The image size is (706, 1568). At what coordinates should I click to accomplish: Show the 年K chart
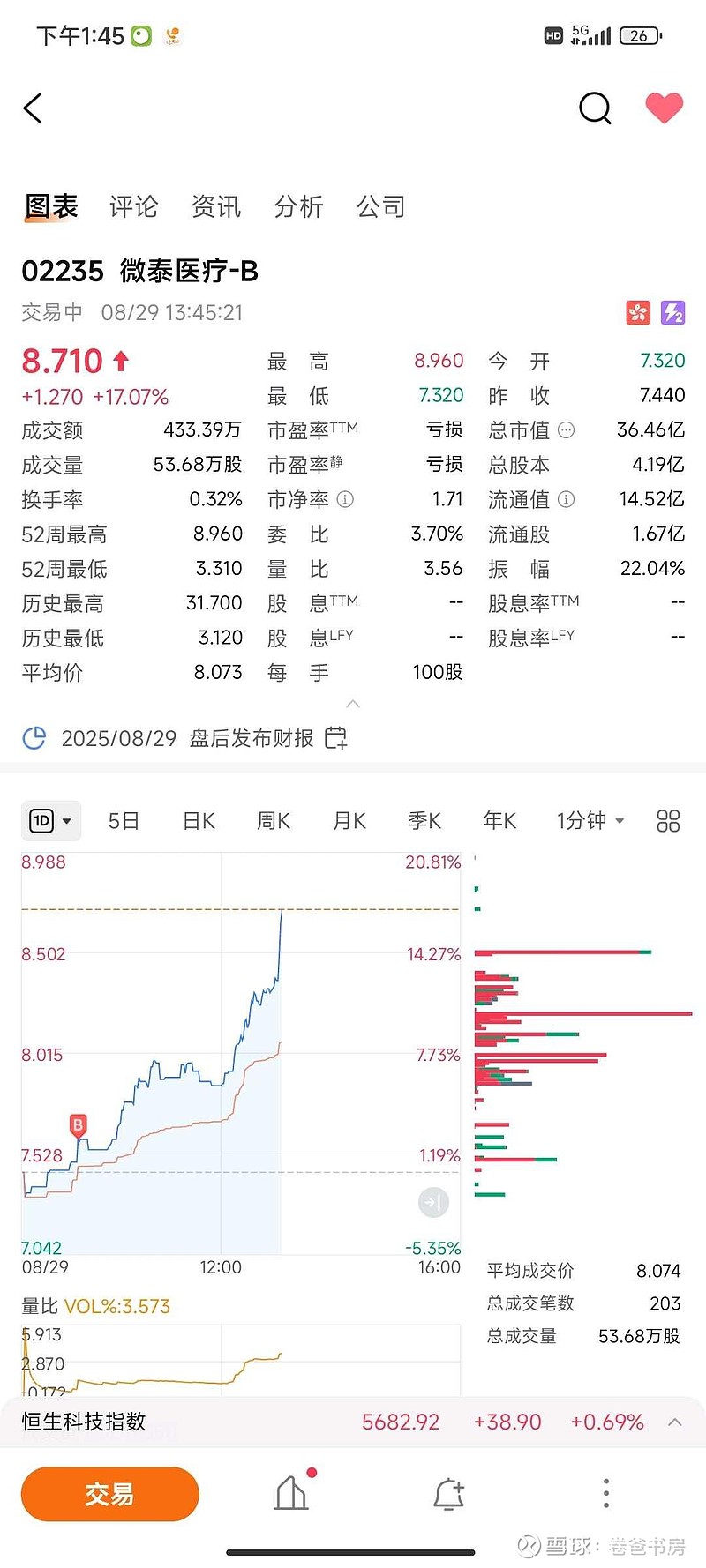point(499,821)
